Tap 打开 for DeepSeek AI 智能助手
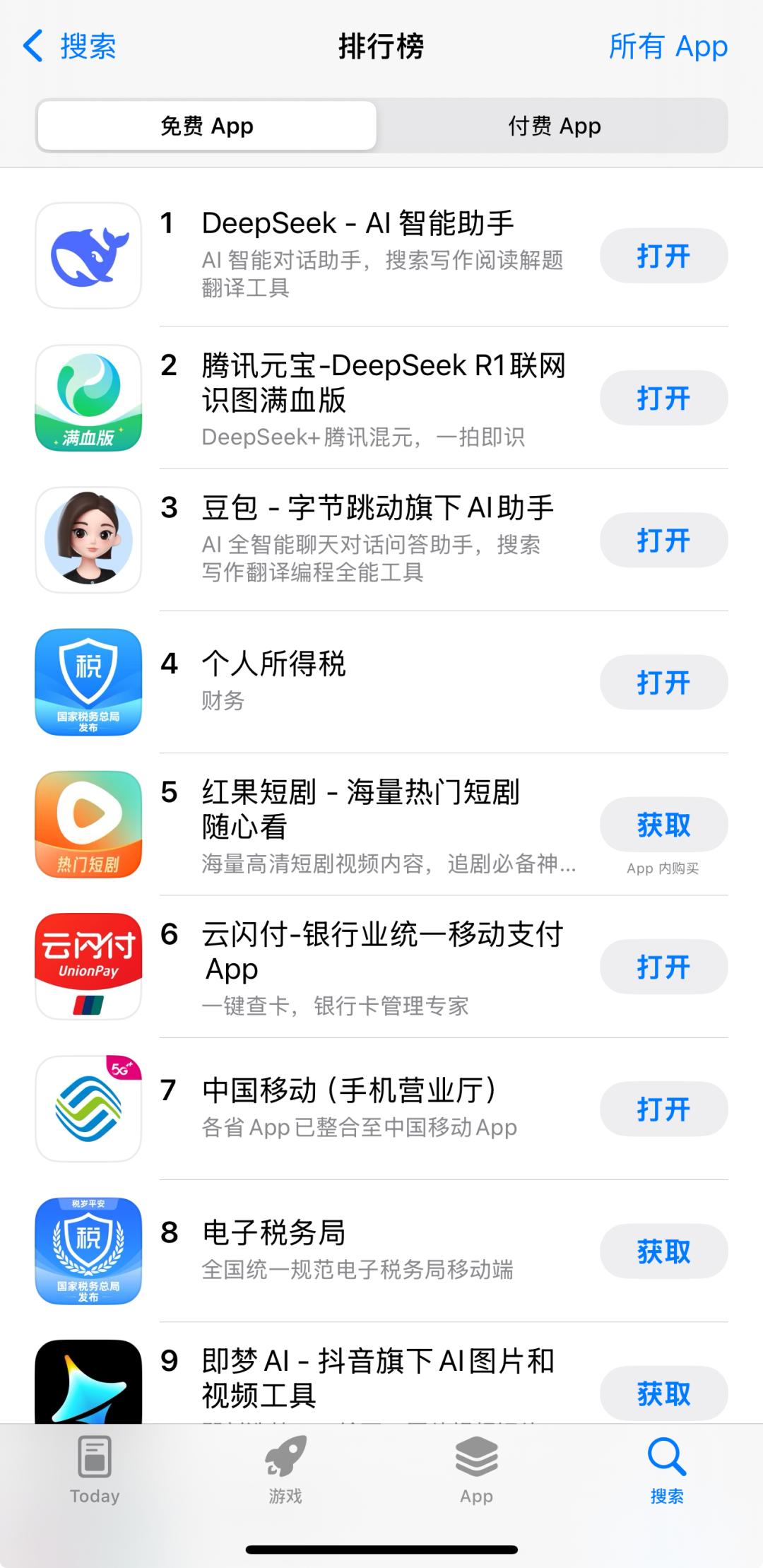This screenshot has height=1568, width=763. point(663,256)
